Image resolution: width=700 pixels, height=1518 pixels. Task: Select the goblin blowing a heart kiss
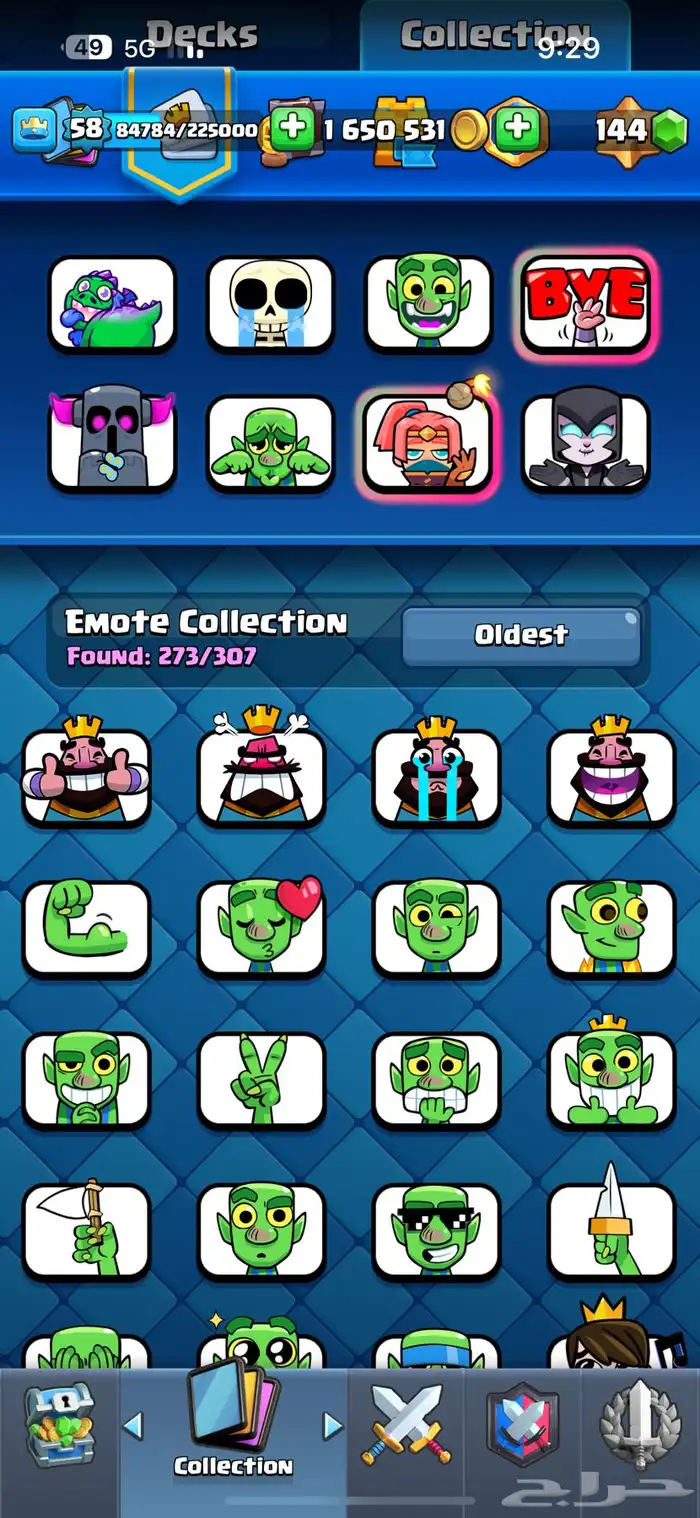[x=262, y=928]
